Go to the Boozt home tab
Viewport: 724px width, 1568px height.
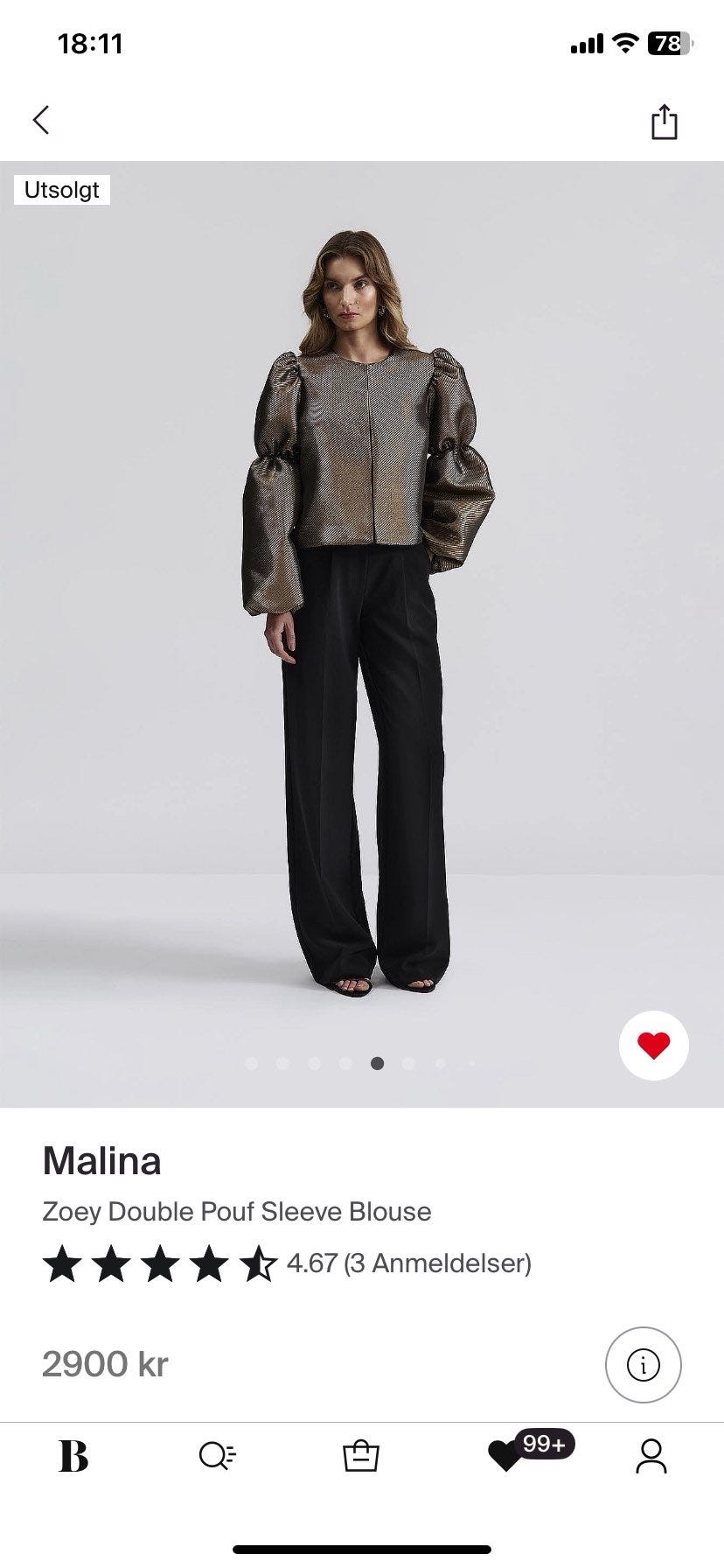click(x=73, y=1456)
